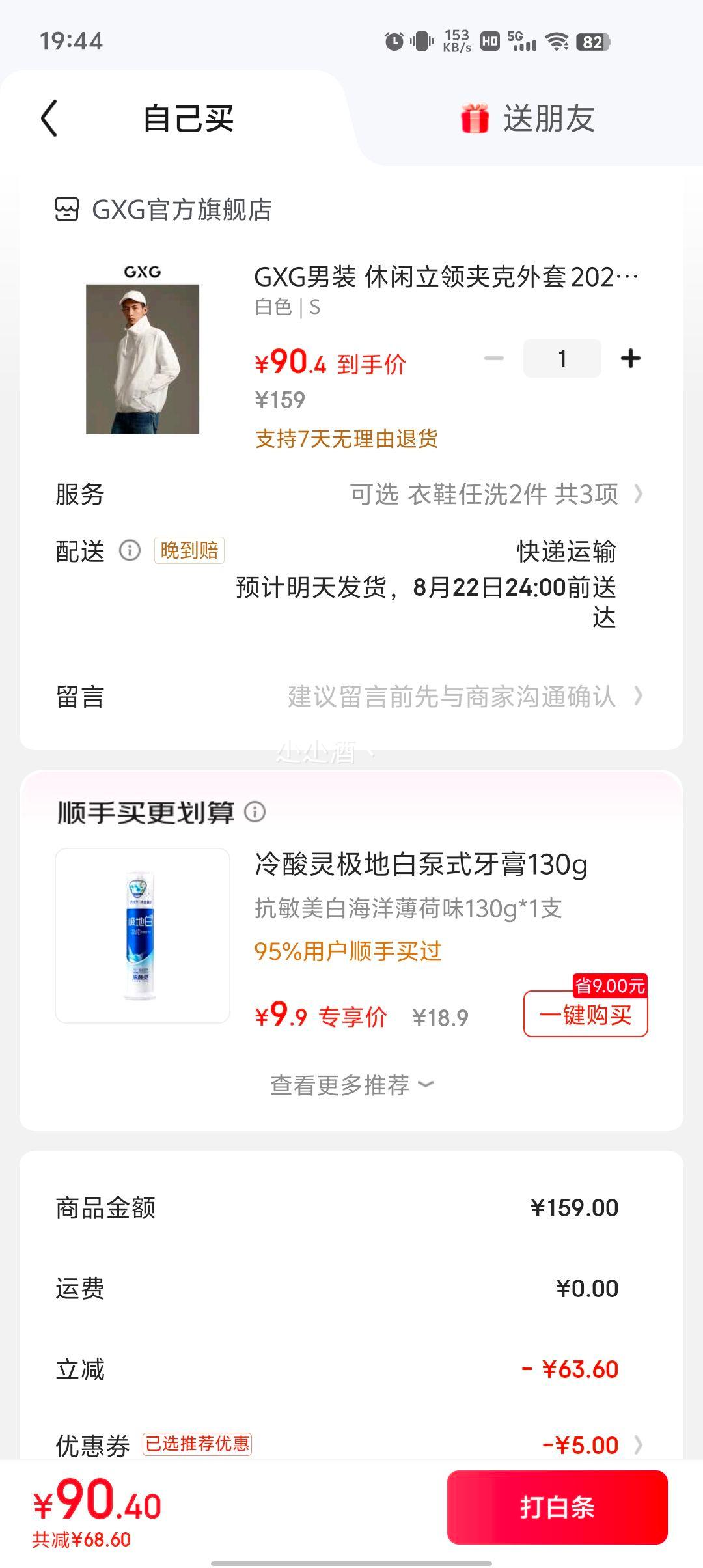703x1568 pixels.
Task: Go back using the top-left arrow
Action: tap(49, 119)
